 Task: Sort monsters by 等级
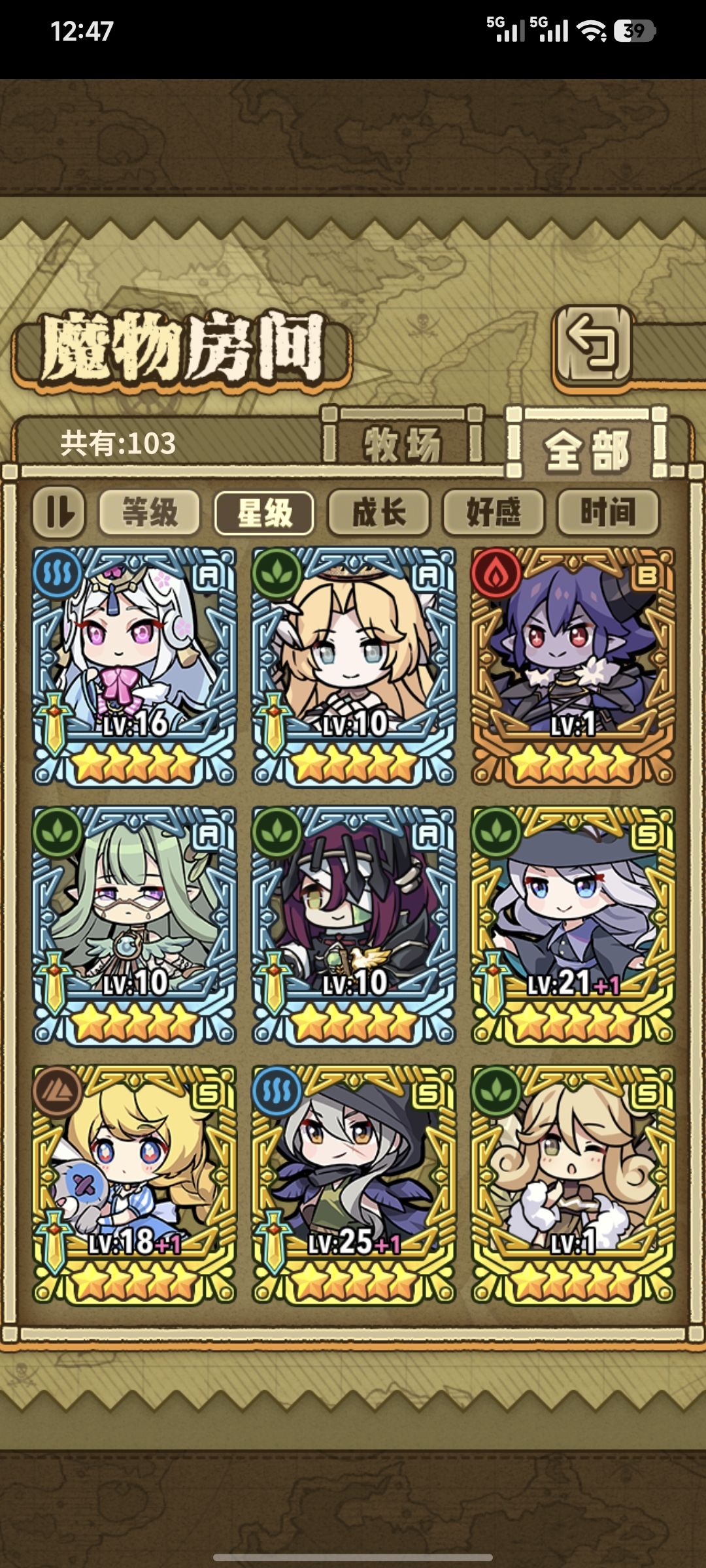150,512
